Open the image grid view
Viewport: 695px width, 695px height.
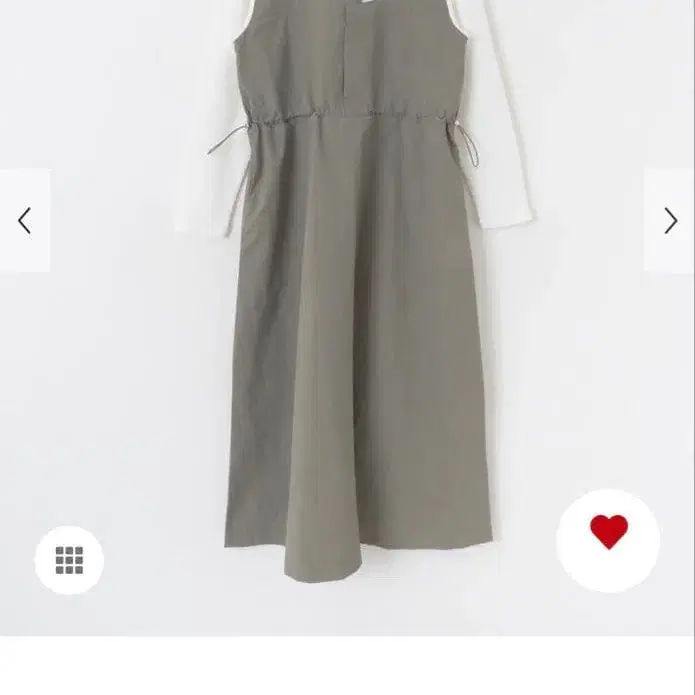[x=69, y=560]
